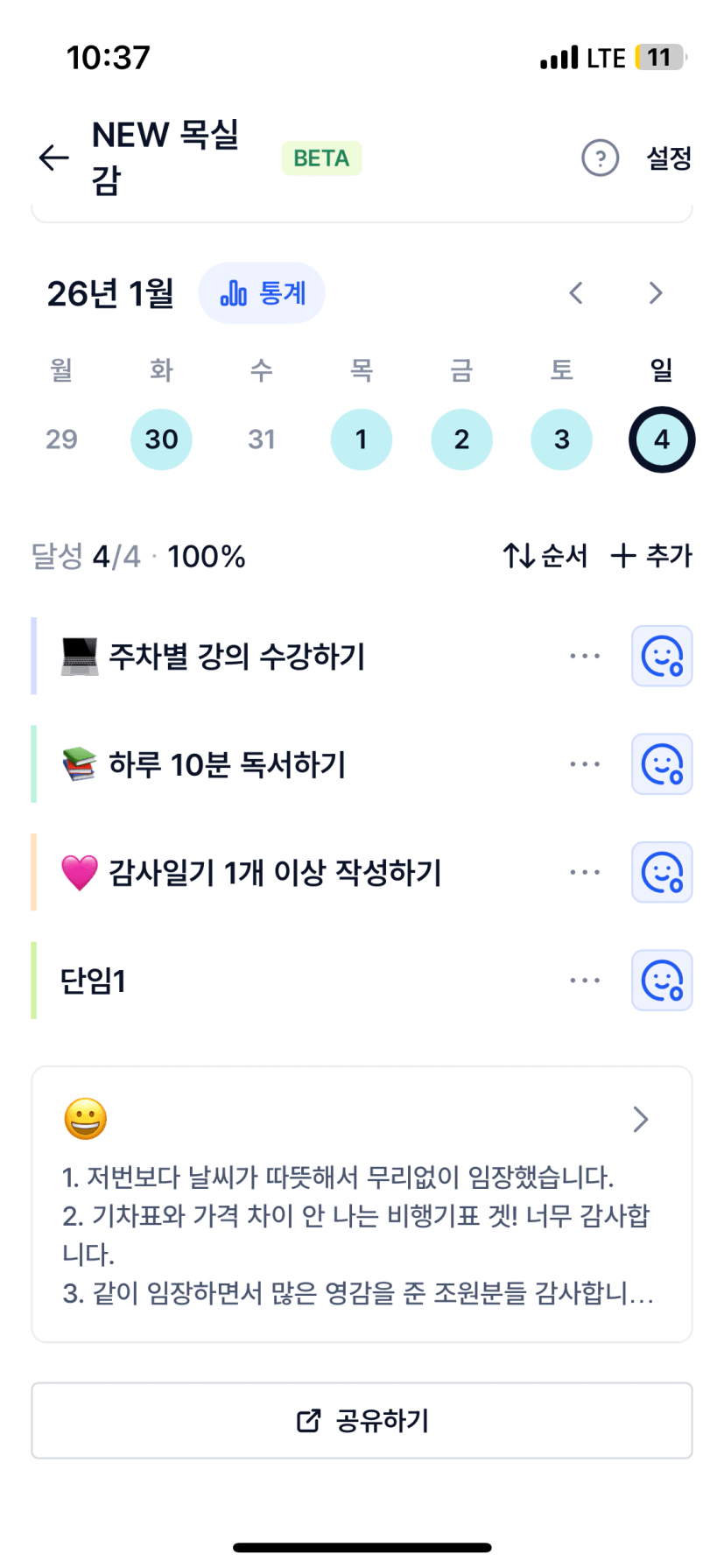Viewport: 724px width, 1568px height.
Task: Open more options for 주차별 강의 수강하기
Action: (585, 656)
